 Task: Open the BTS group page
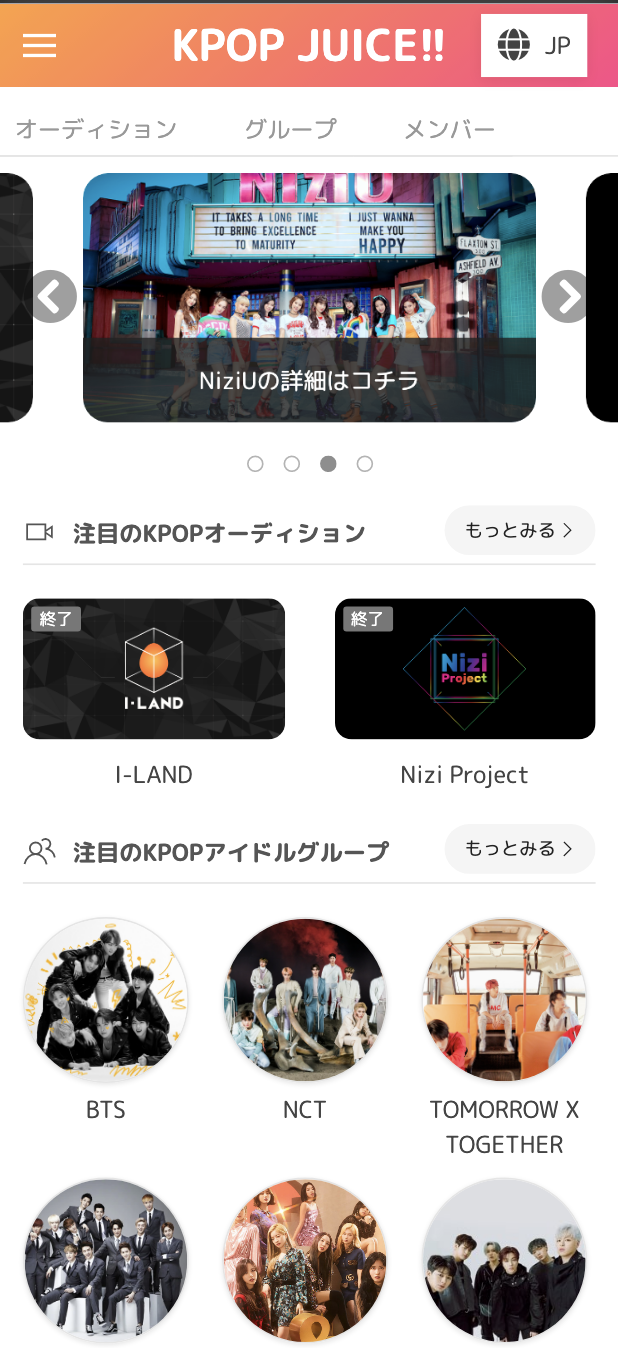tap(106, 1000)
